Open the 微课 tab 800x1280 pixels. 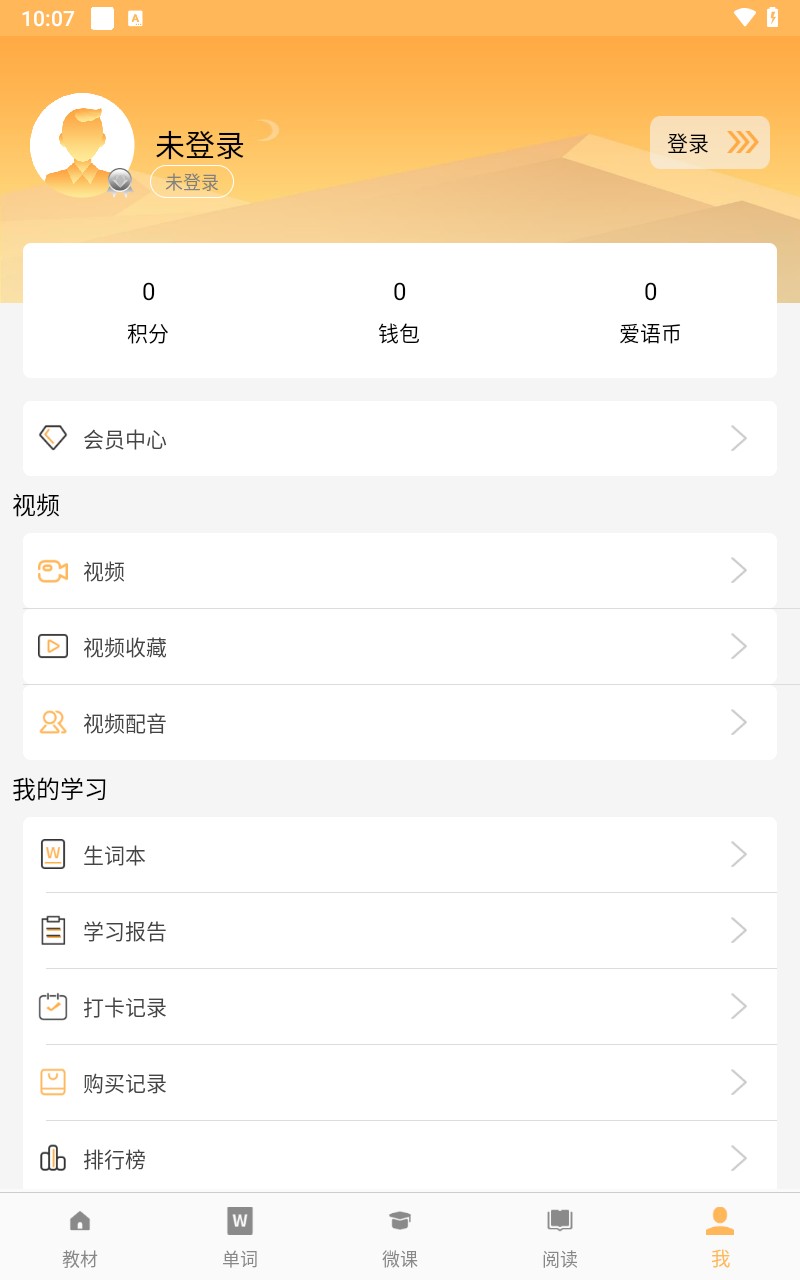tap(400, 1236)
